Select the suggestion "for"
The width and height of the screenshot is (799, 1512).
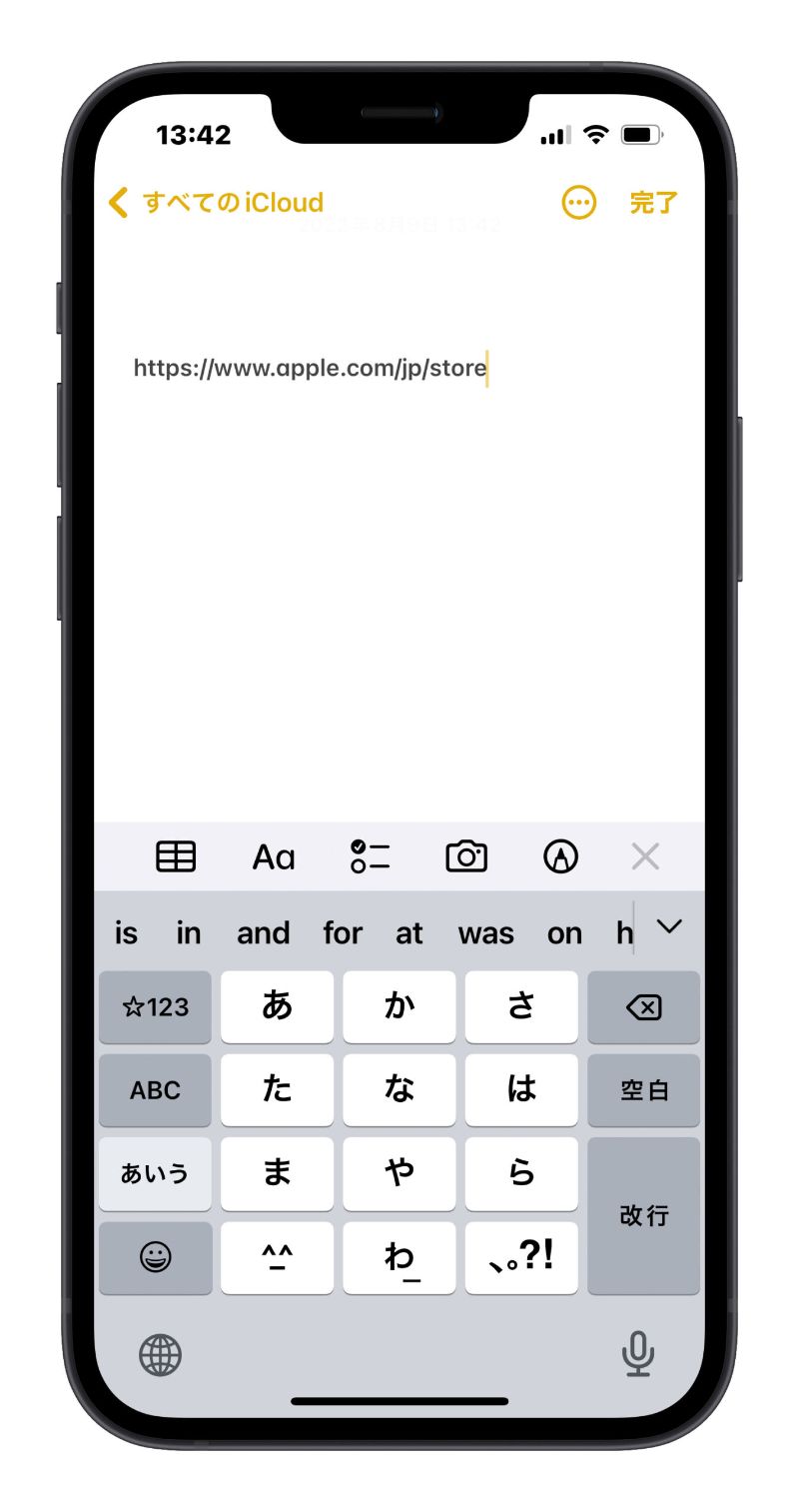coord(343,933)
